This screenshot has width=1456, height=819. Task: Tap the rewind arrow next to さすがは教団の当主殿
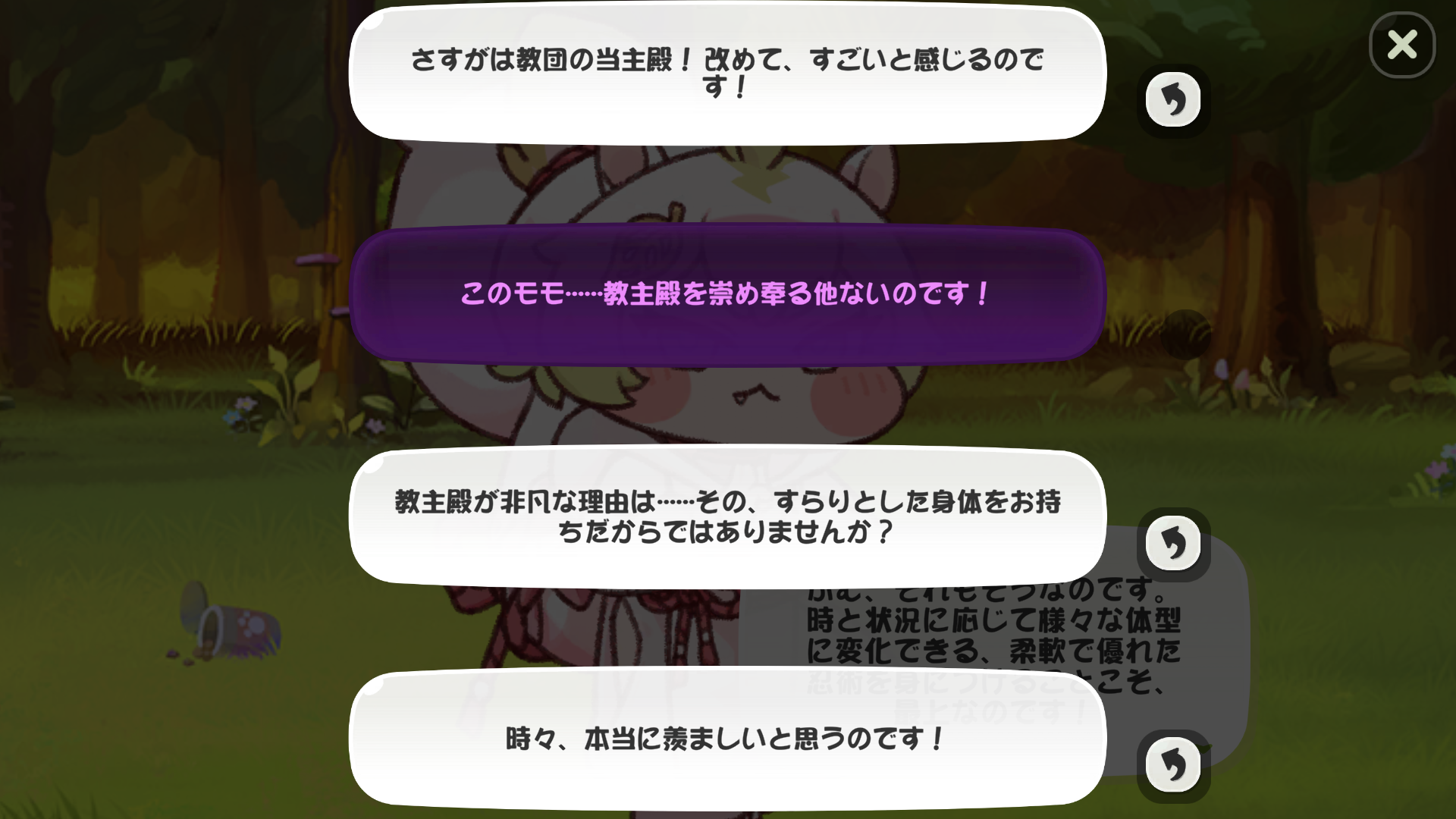point(1173,99)
